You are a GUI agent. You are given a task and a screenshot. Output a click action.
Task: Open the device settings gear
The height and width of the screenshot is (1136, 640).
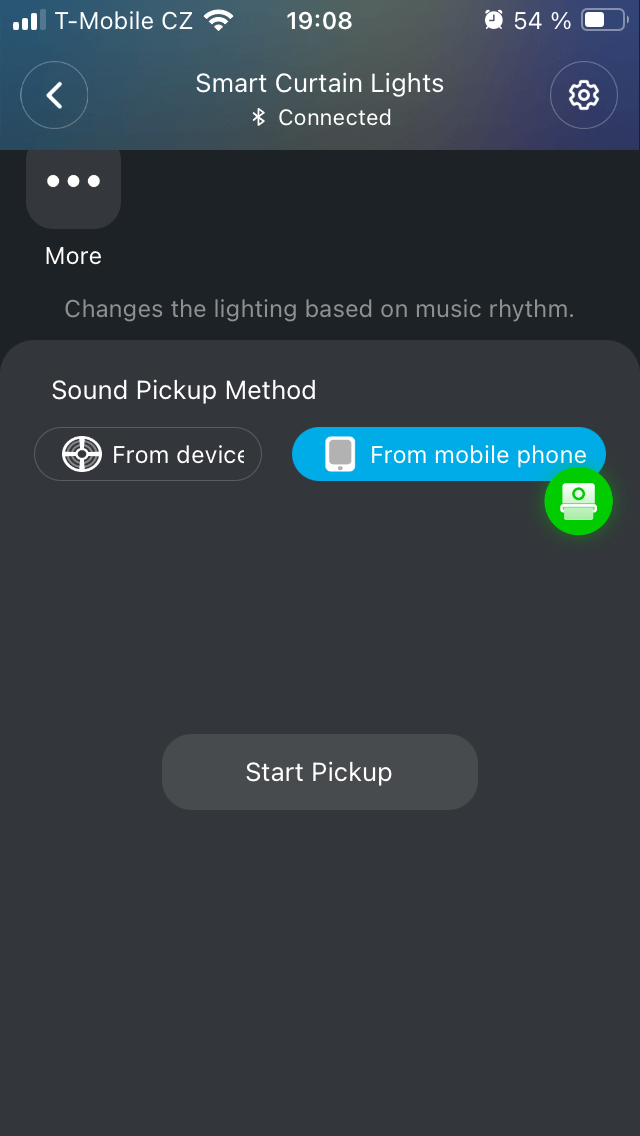(x=583, y=96)
